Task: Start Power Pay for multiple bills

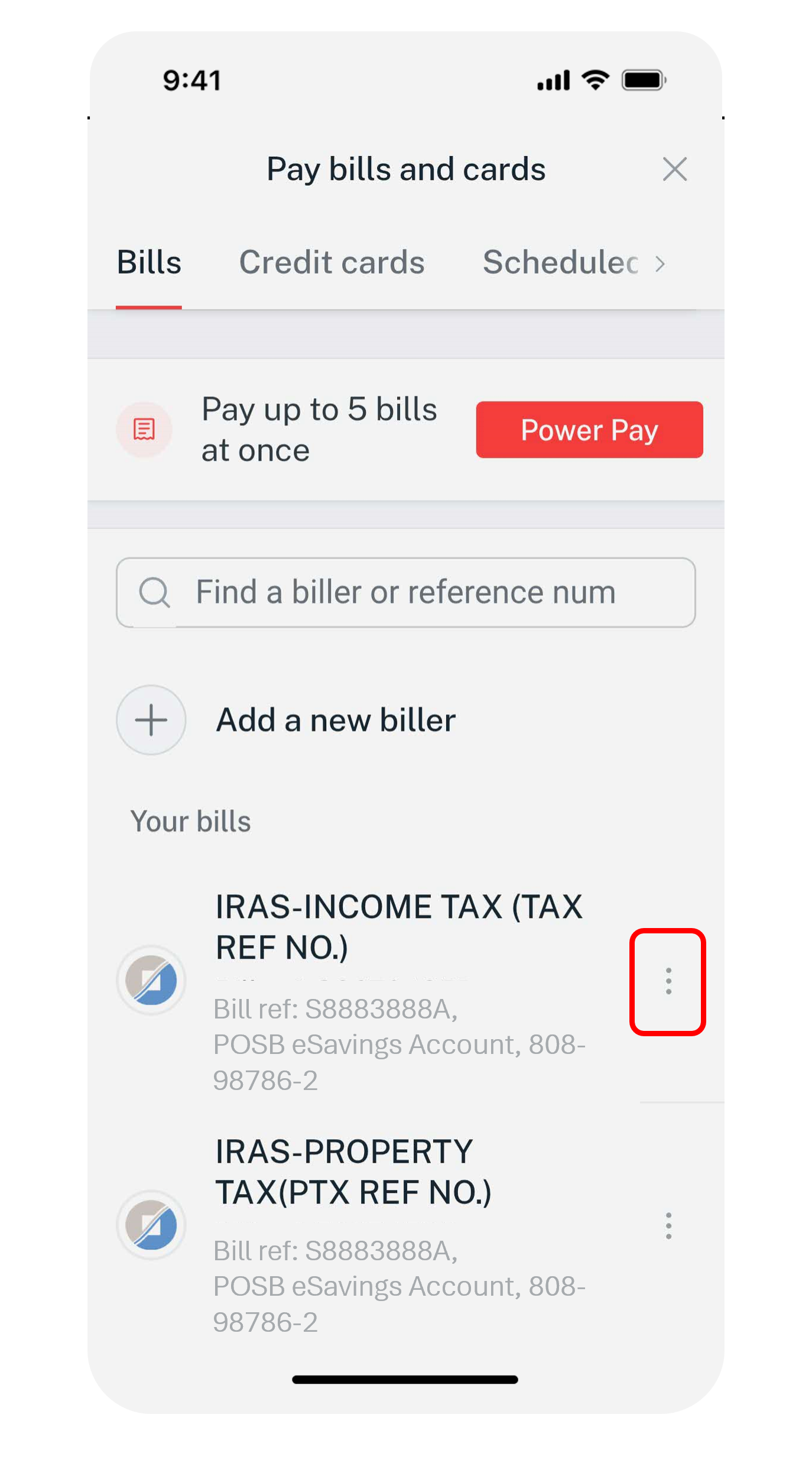Action: point(589,430)
